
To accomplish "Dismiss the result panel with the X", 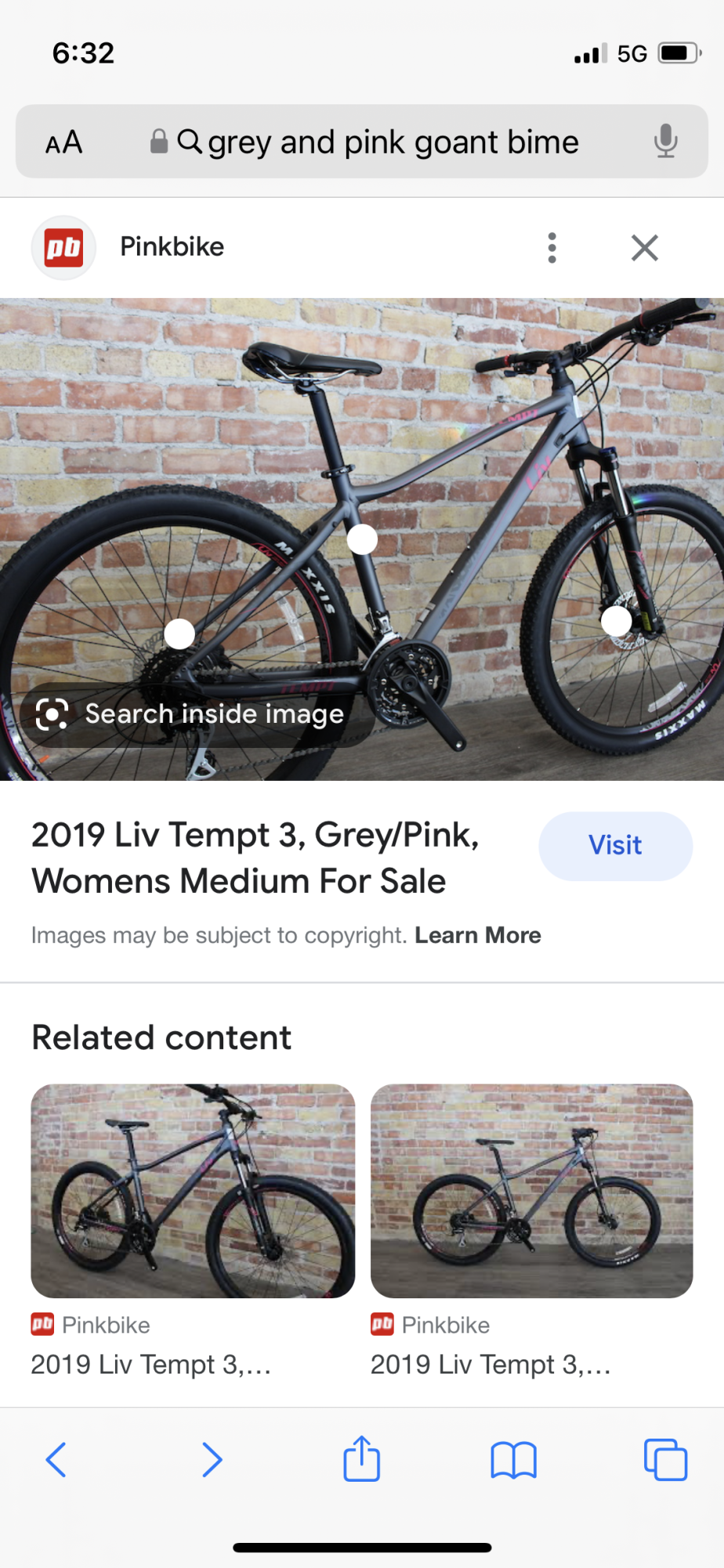I will (644, 248).
